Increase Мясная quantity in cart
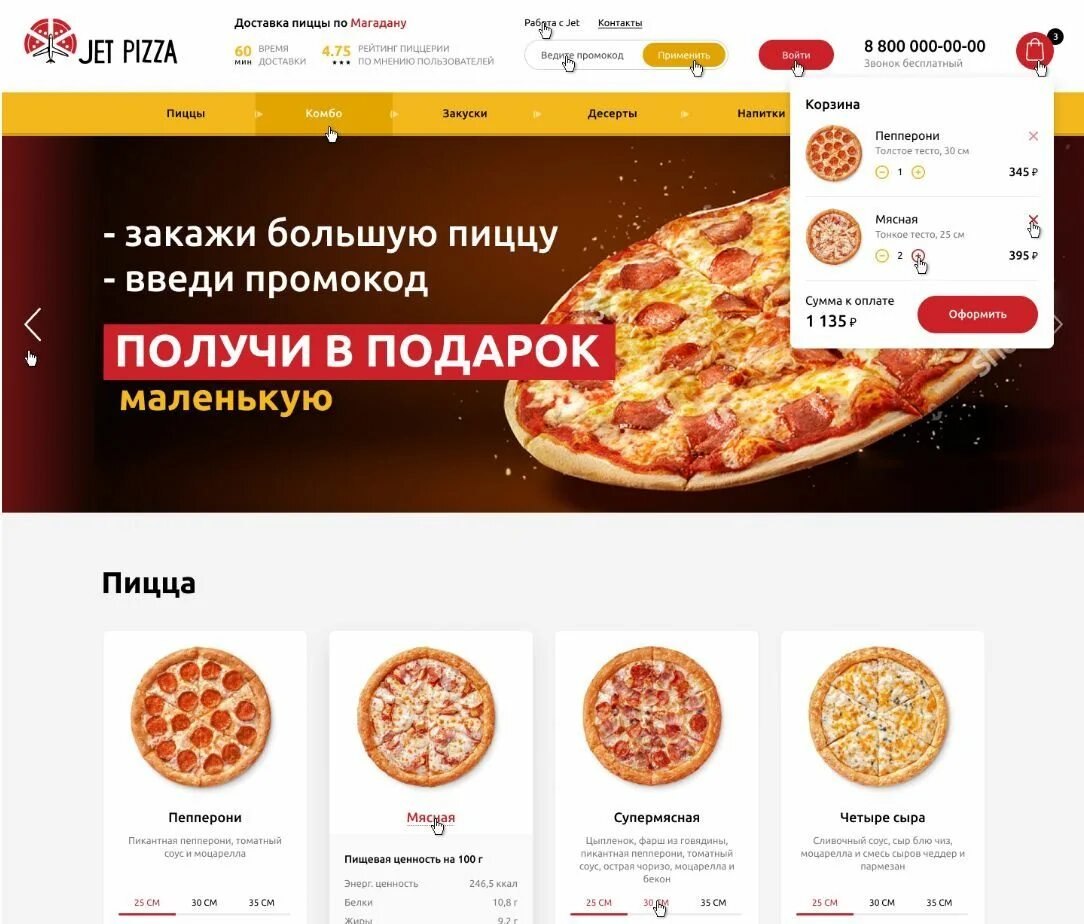1084x924 pixels. click(x=918, y=256)
